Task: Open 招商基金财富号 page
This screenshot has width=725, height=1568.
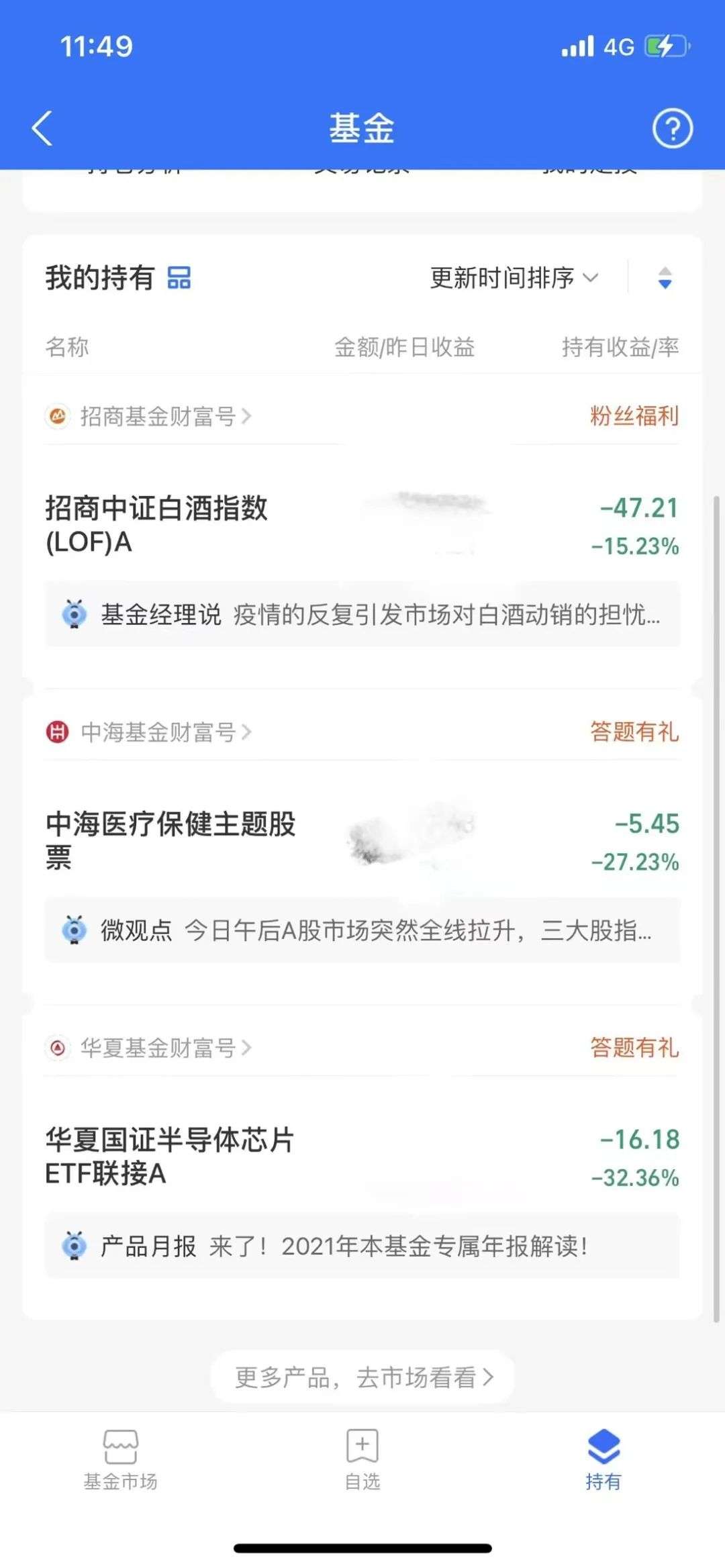Action: [157, 416]
